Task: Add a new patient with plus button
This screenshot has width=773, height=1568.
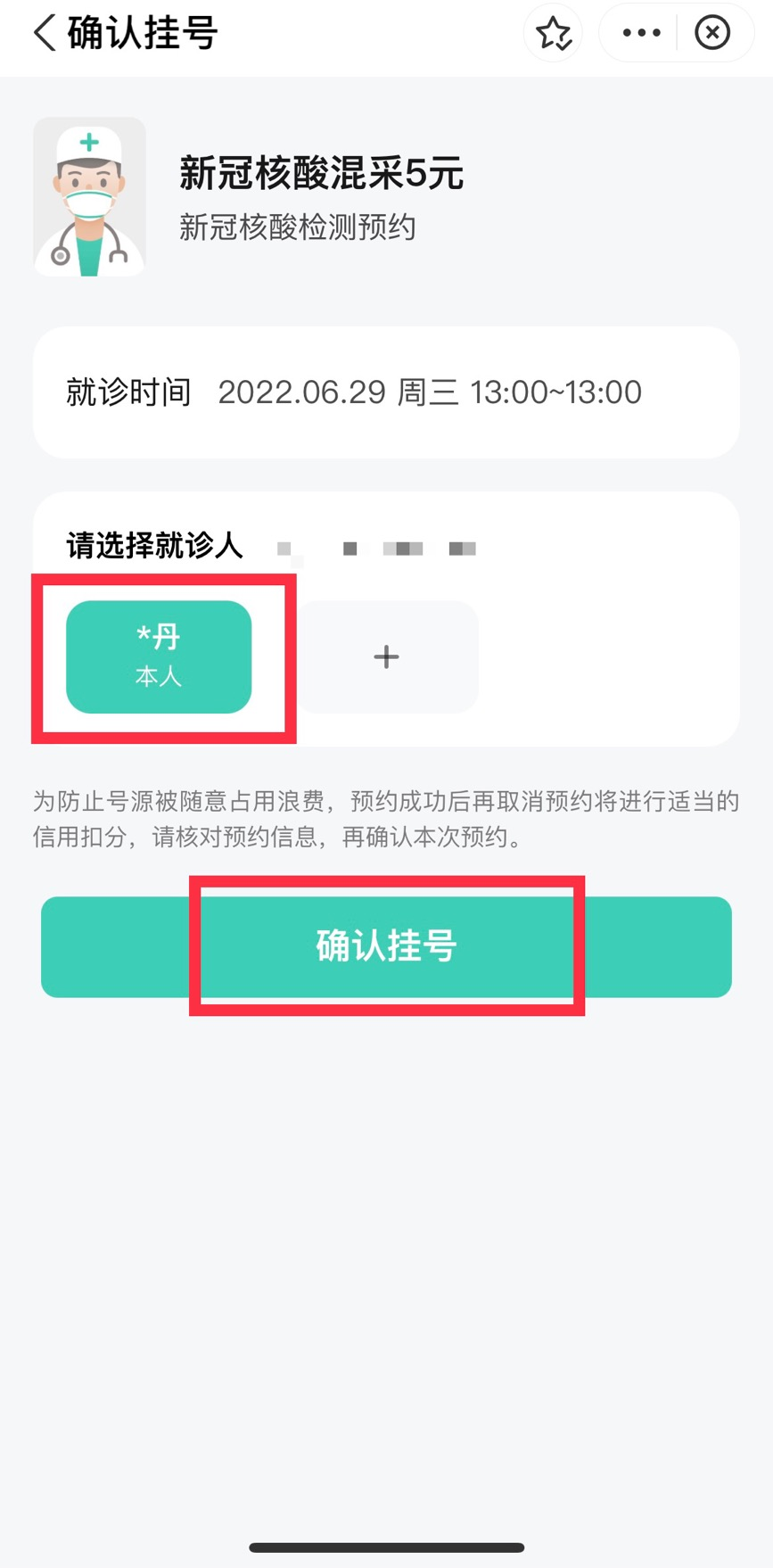Action: tap(386, 656)
